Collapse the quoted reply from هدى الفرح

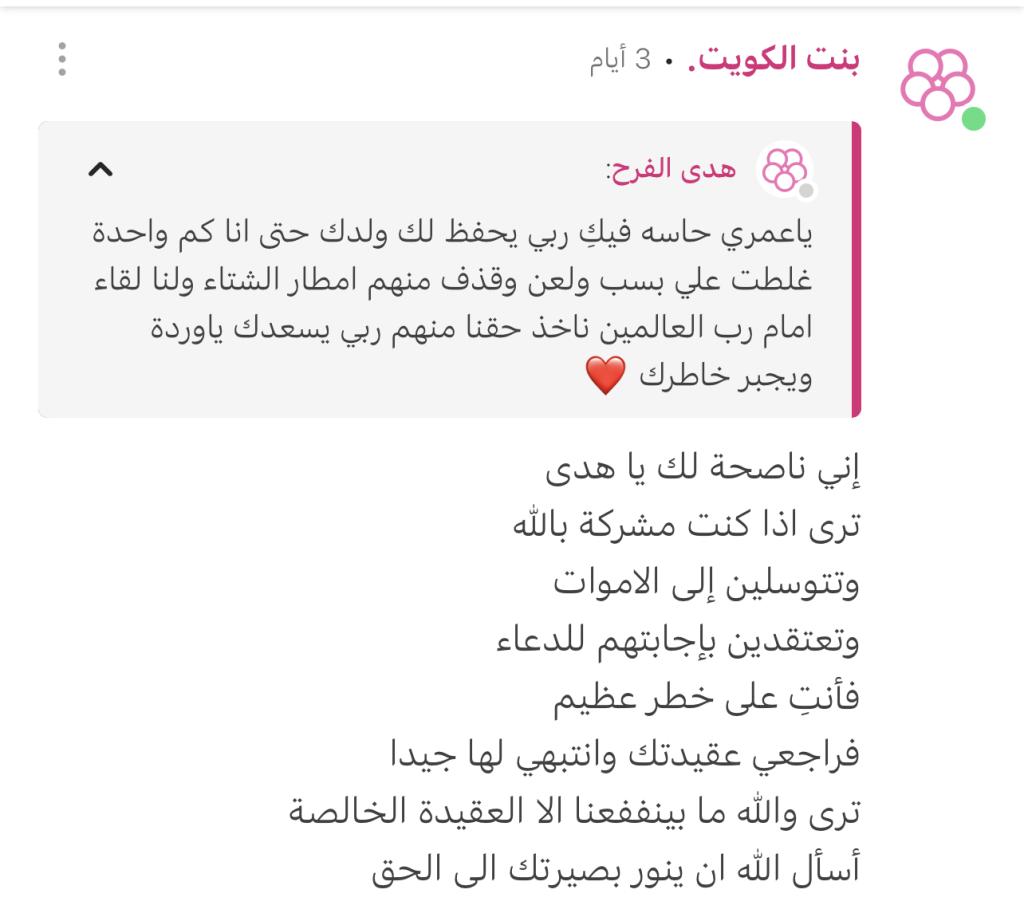(x=100, y=170)
